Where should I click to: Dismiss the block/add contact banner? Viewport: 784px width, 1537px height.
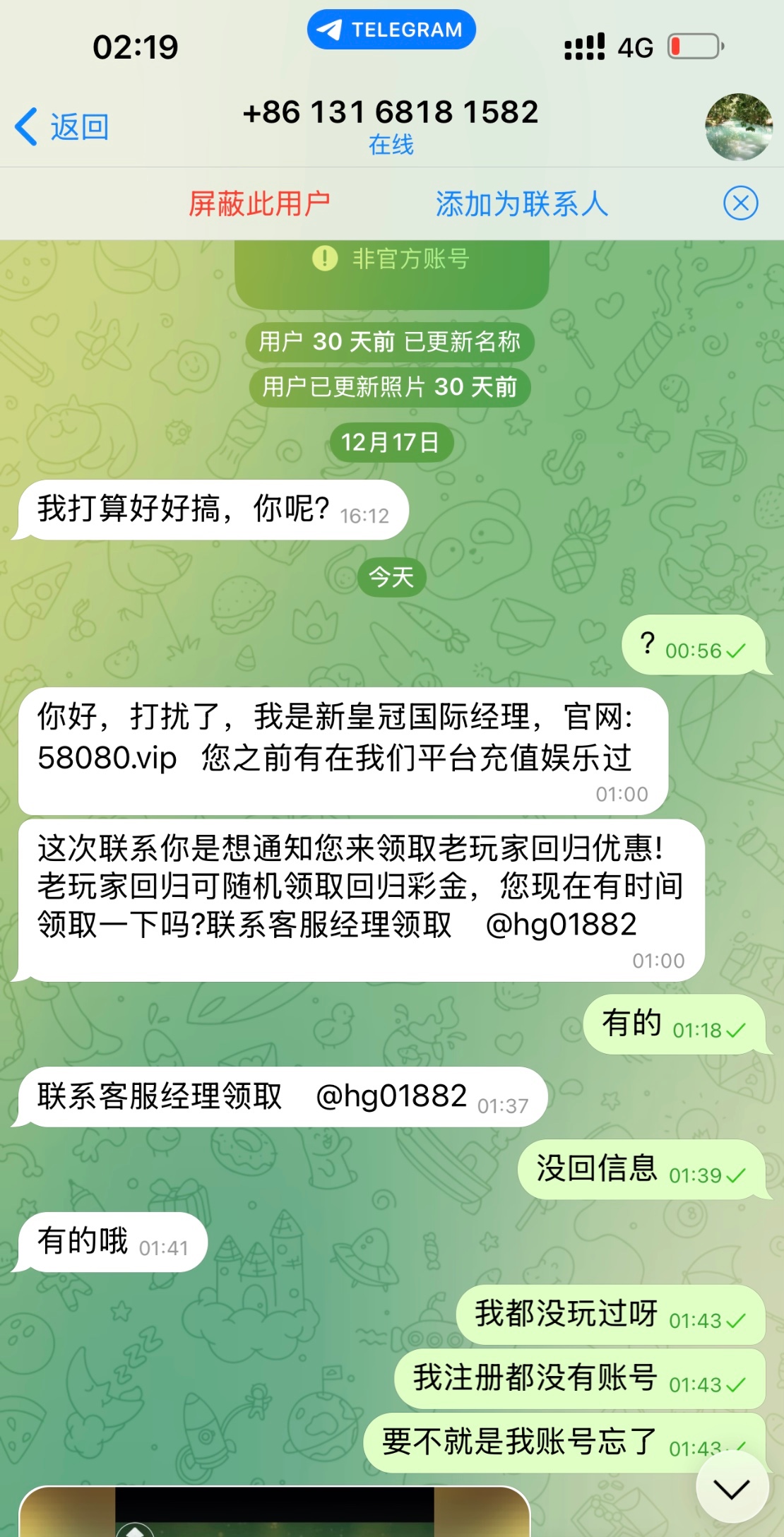[740, 204]
